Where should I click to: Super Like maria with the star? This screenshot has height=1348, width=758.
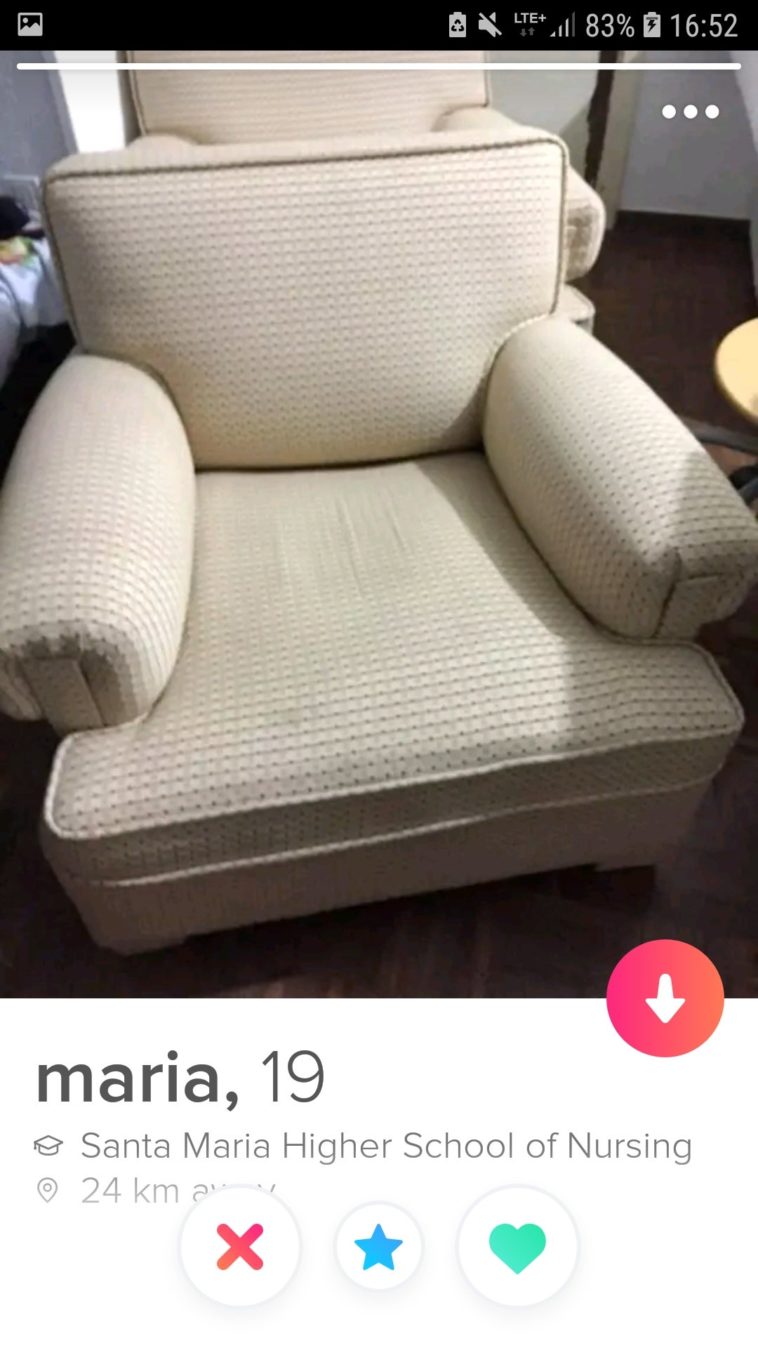click(x=379, y=1247)
